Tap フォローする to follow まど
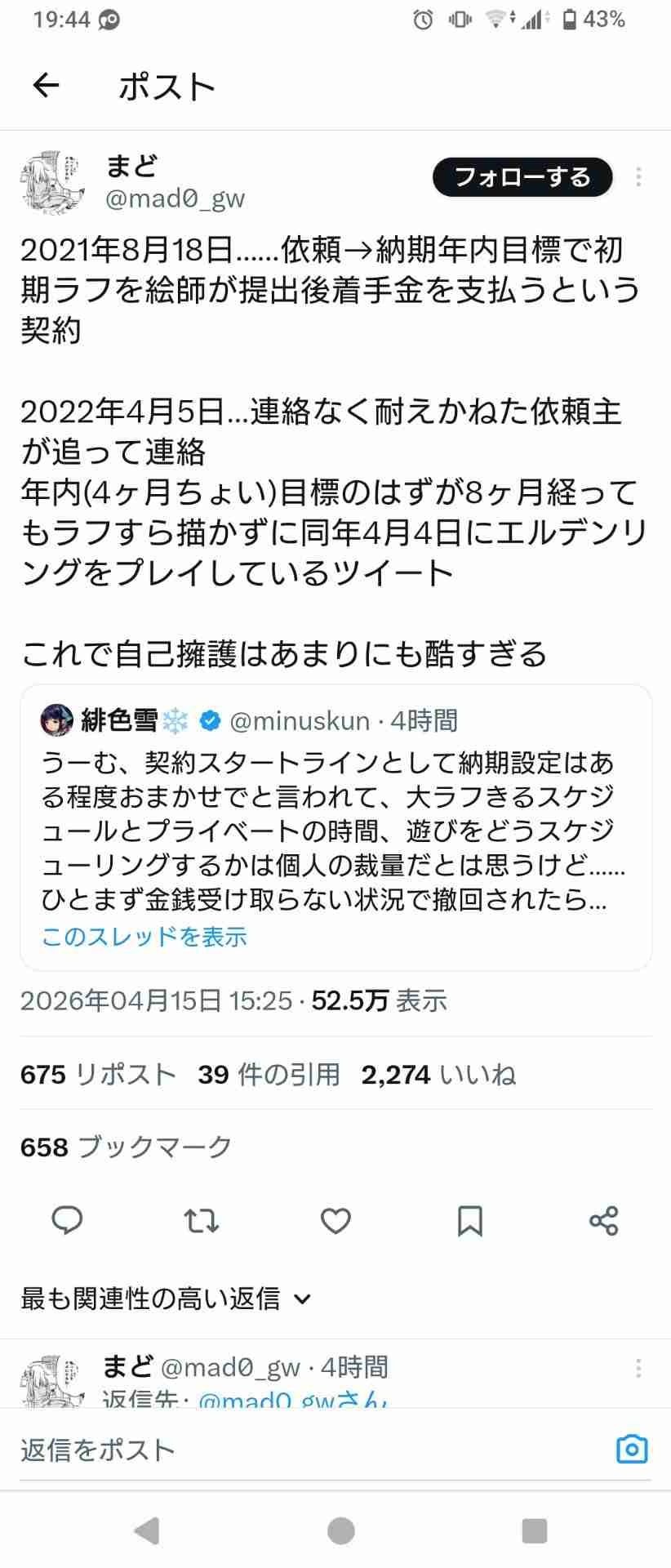 (522, 177)
